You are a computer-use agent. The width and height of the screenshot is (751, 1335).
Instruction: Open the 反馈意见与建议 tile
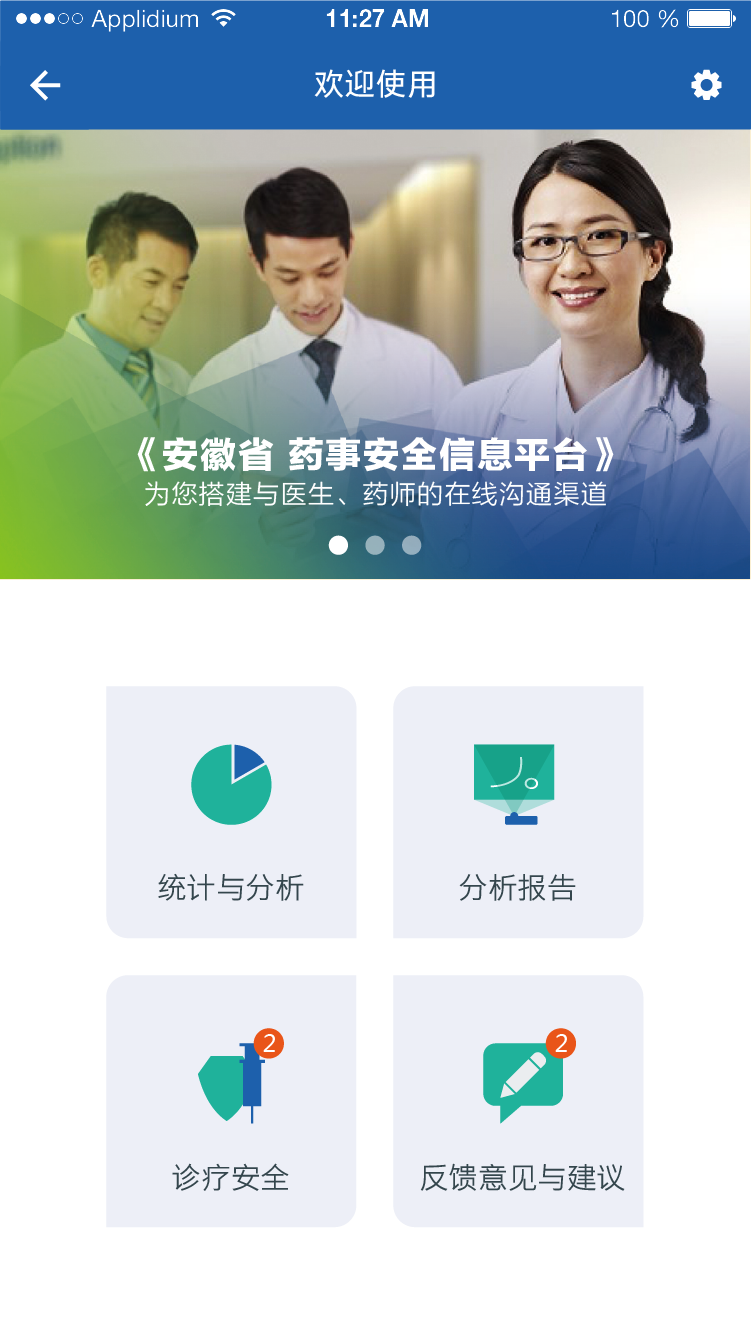(x=518, y=1100)
